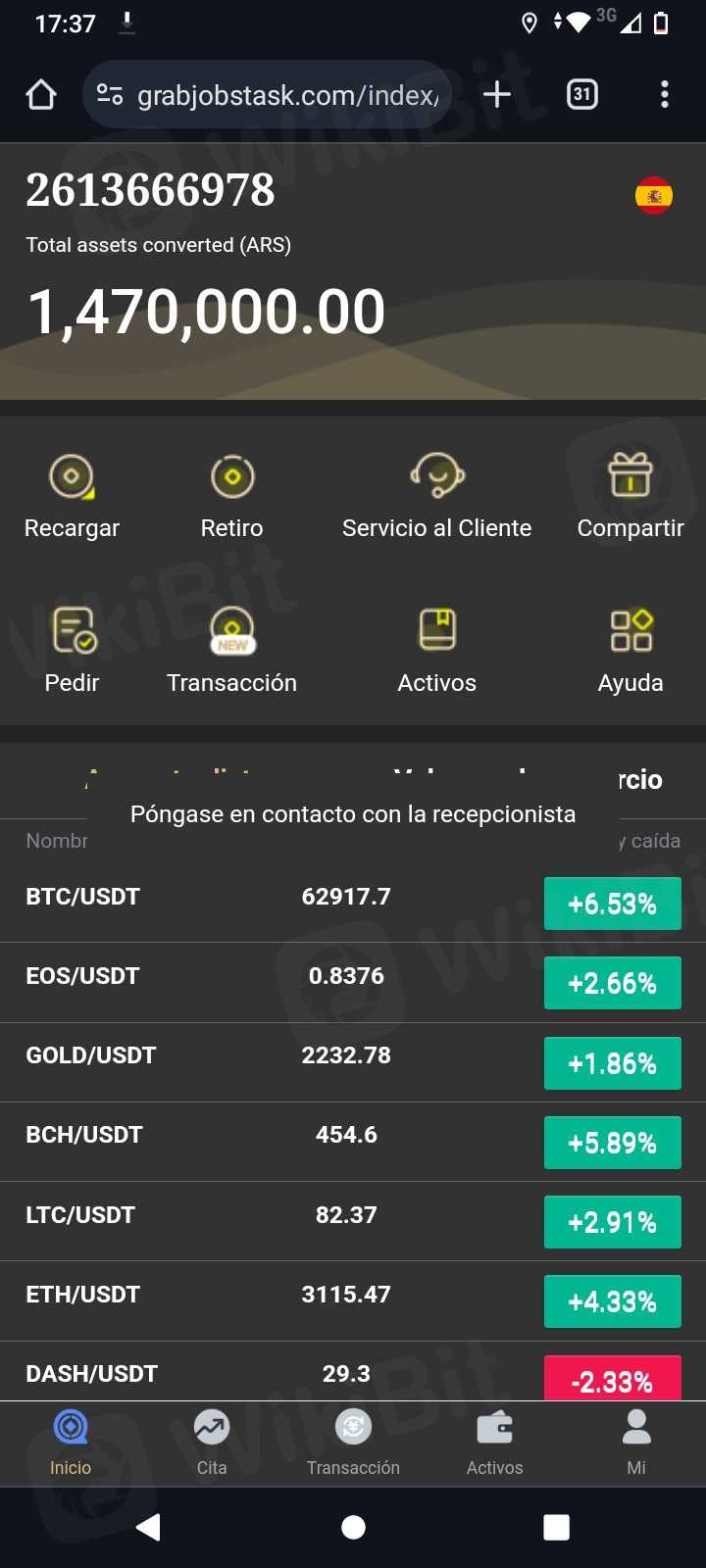View the EOS/USDT trading pair
This screenshot has height=1568, width=706.
click(x=83, y=976)
